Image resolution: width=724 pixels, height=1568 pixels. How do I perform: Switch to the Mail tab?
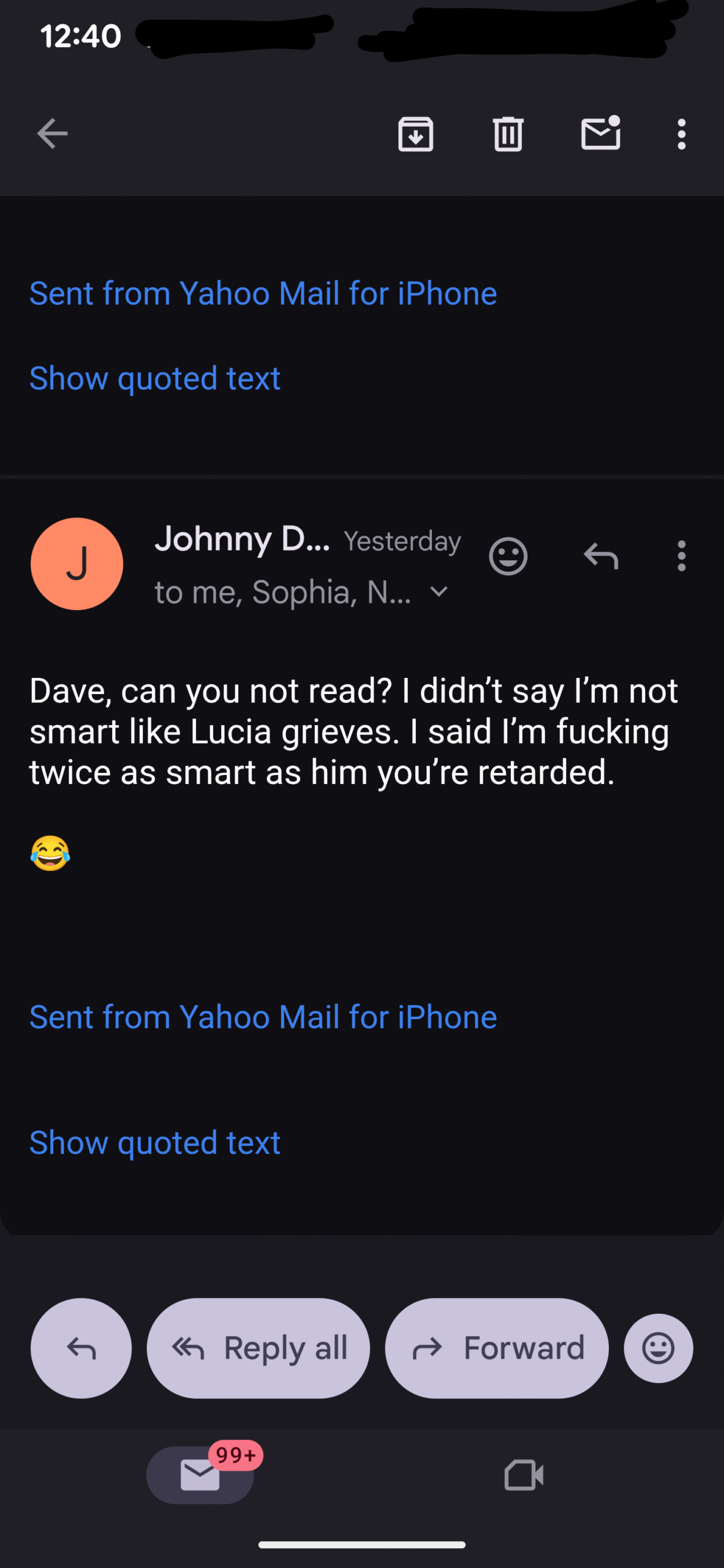(200, 1474)
